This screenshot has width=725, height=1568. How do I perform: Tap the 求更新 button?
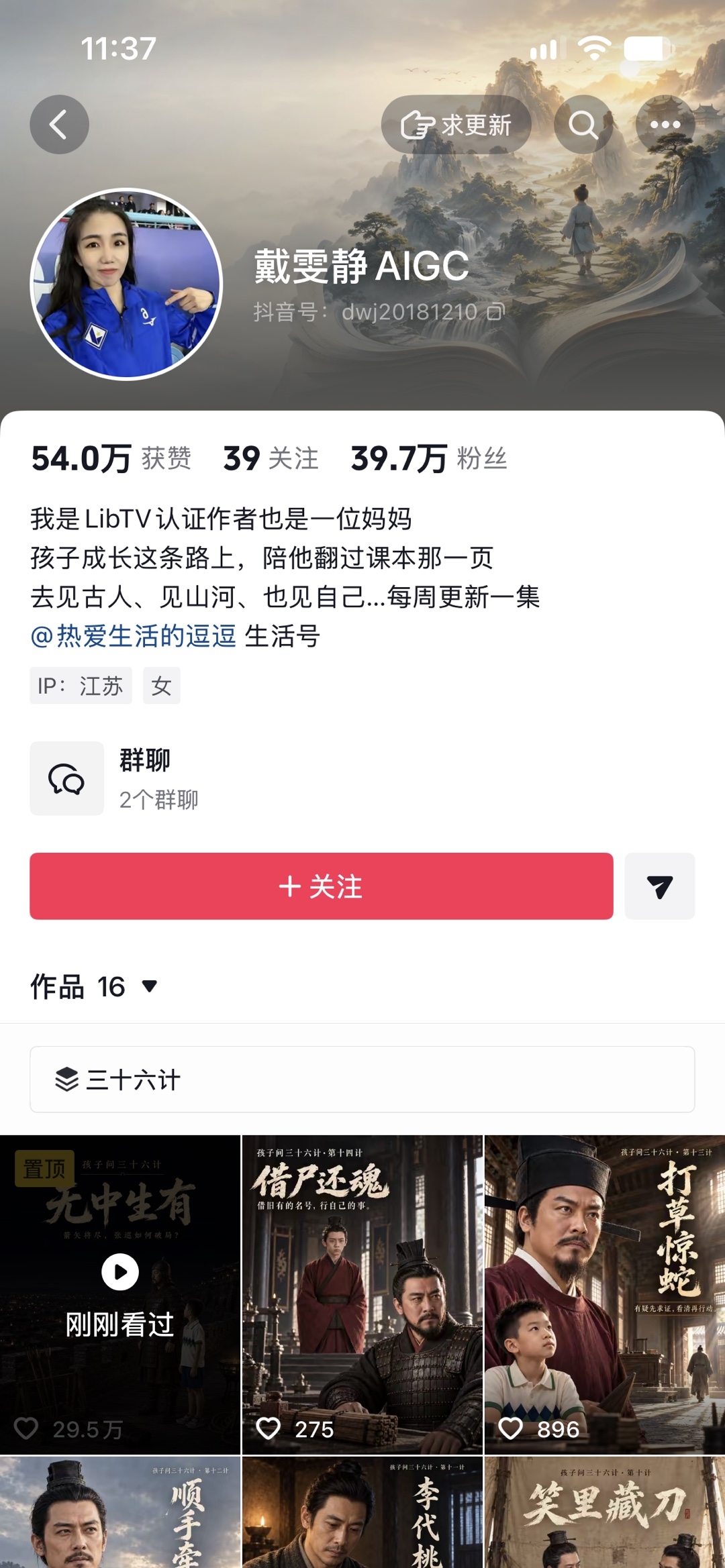[456, 125]
